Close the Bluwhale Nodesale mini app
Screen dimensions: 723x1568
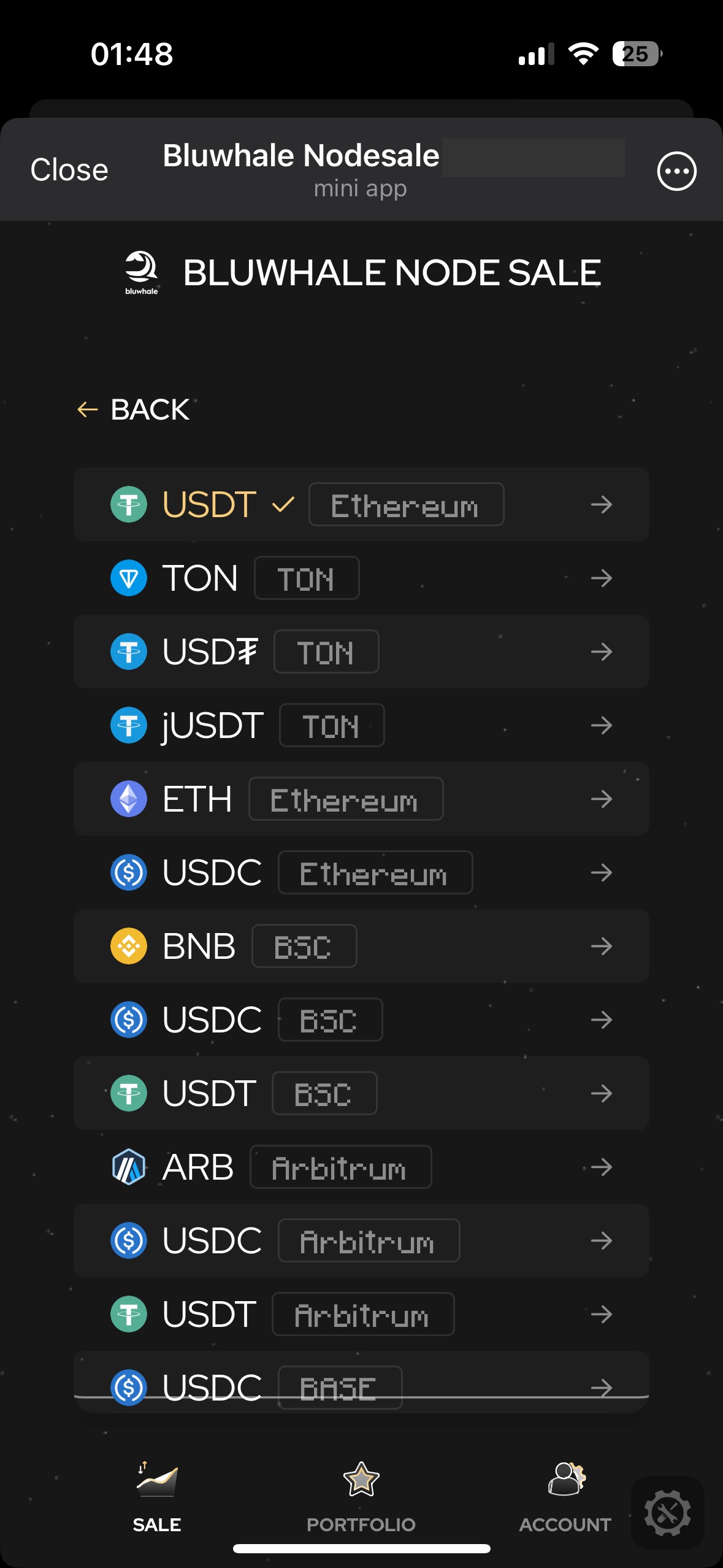[x=69, y=170]
